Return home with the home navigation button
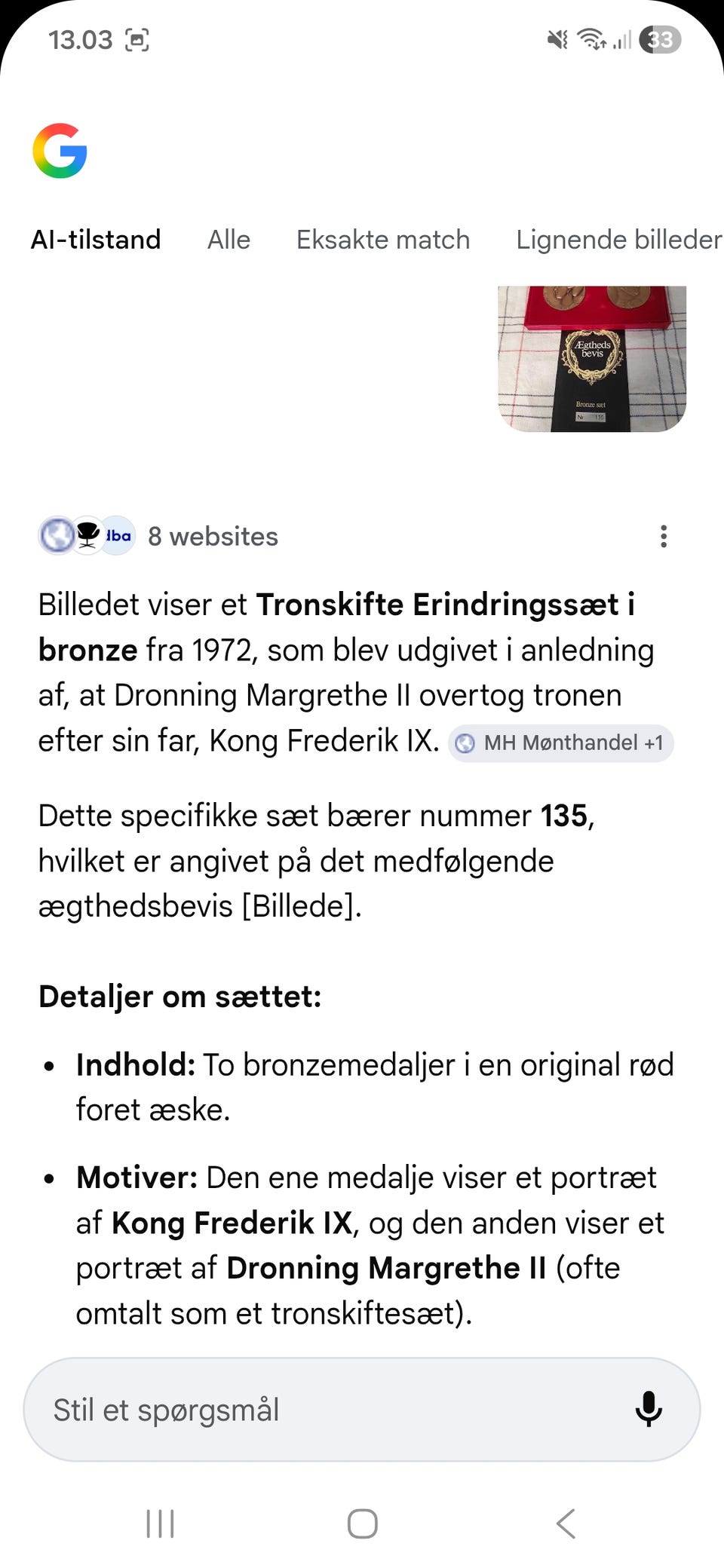Image resolution: width=724 pixels, height=1568 pixels. point(362,1522)
